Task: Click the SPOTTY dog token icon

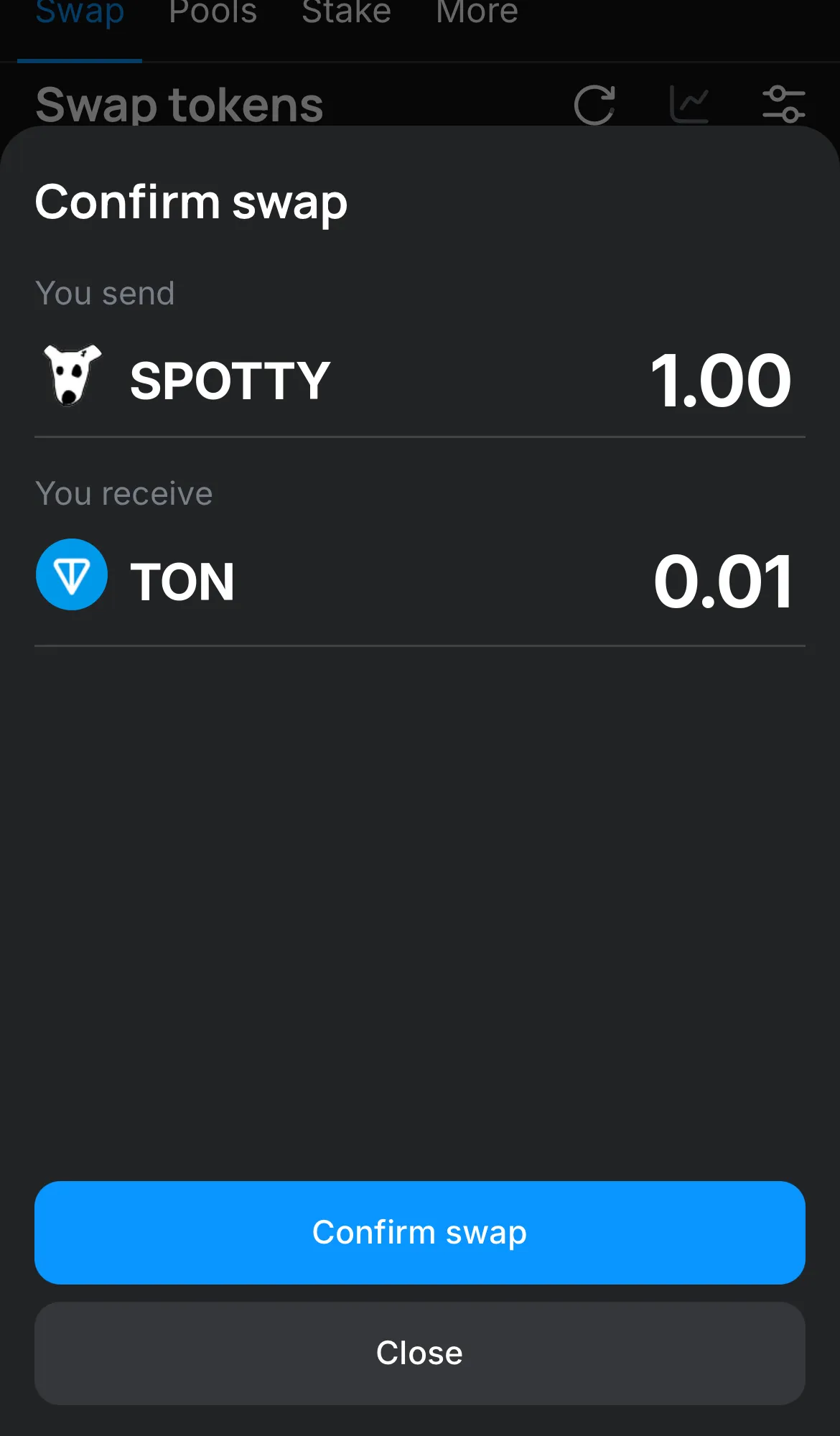Action: [71, 376]
